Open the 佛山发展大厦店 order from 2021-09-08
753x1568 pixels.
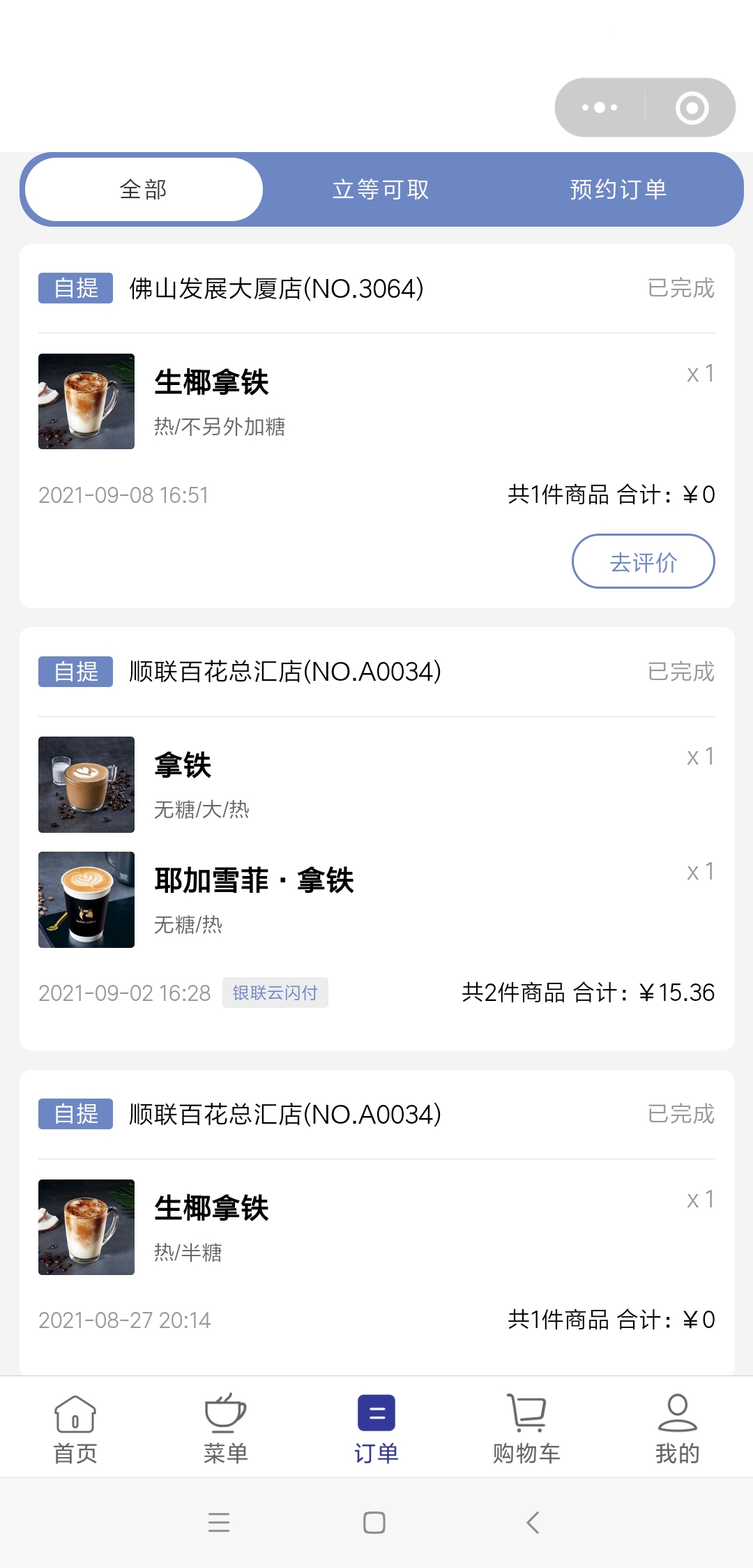pyautogui.click(x=376, y=401)
